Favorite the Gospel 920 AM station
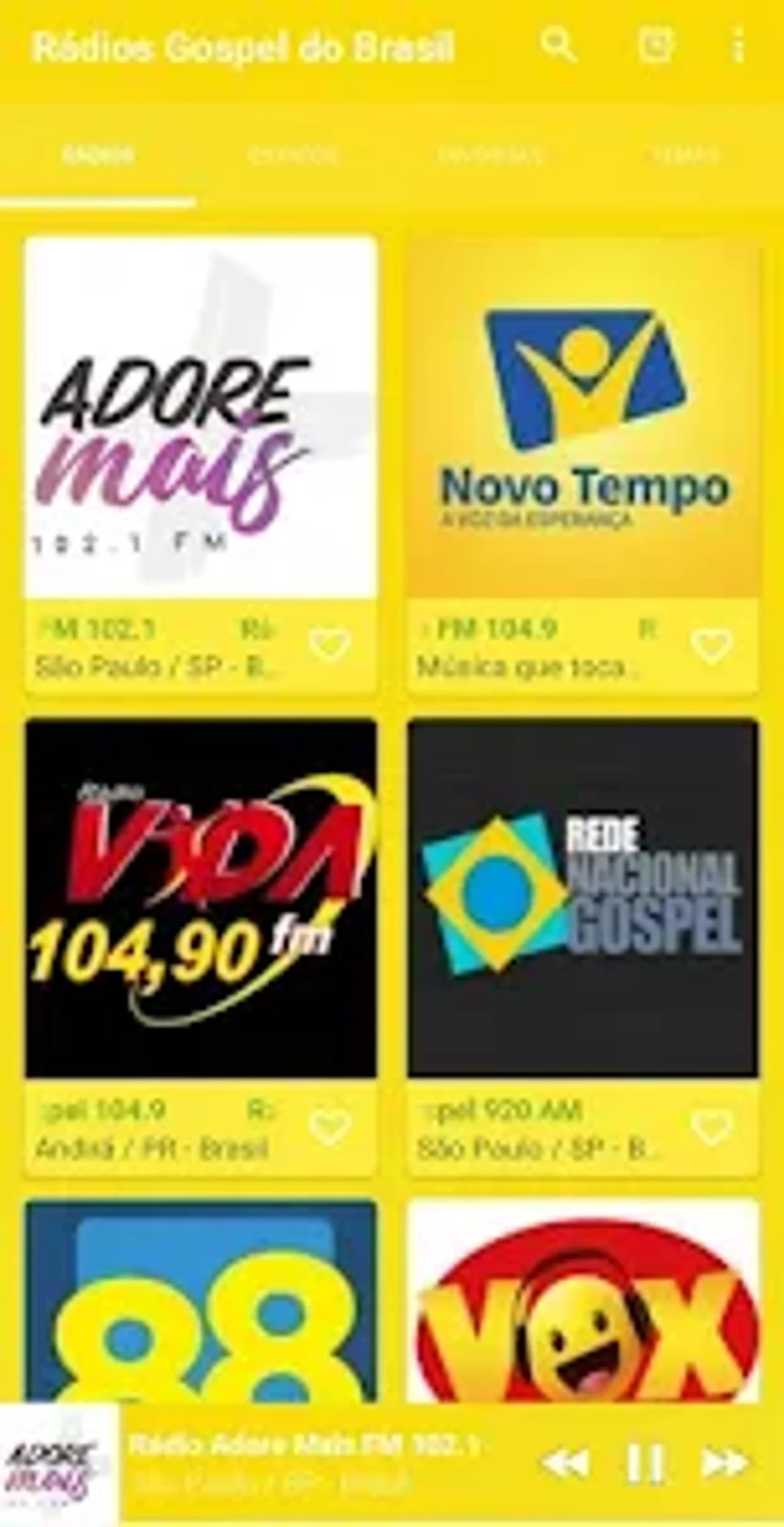This screenshot has width=784, height=1527. point(712,1127)
